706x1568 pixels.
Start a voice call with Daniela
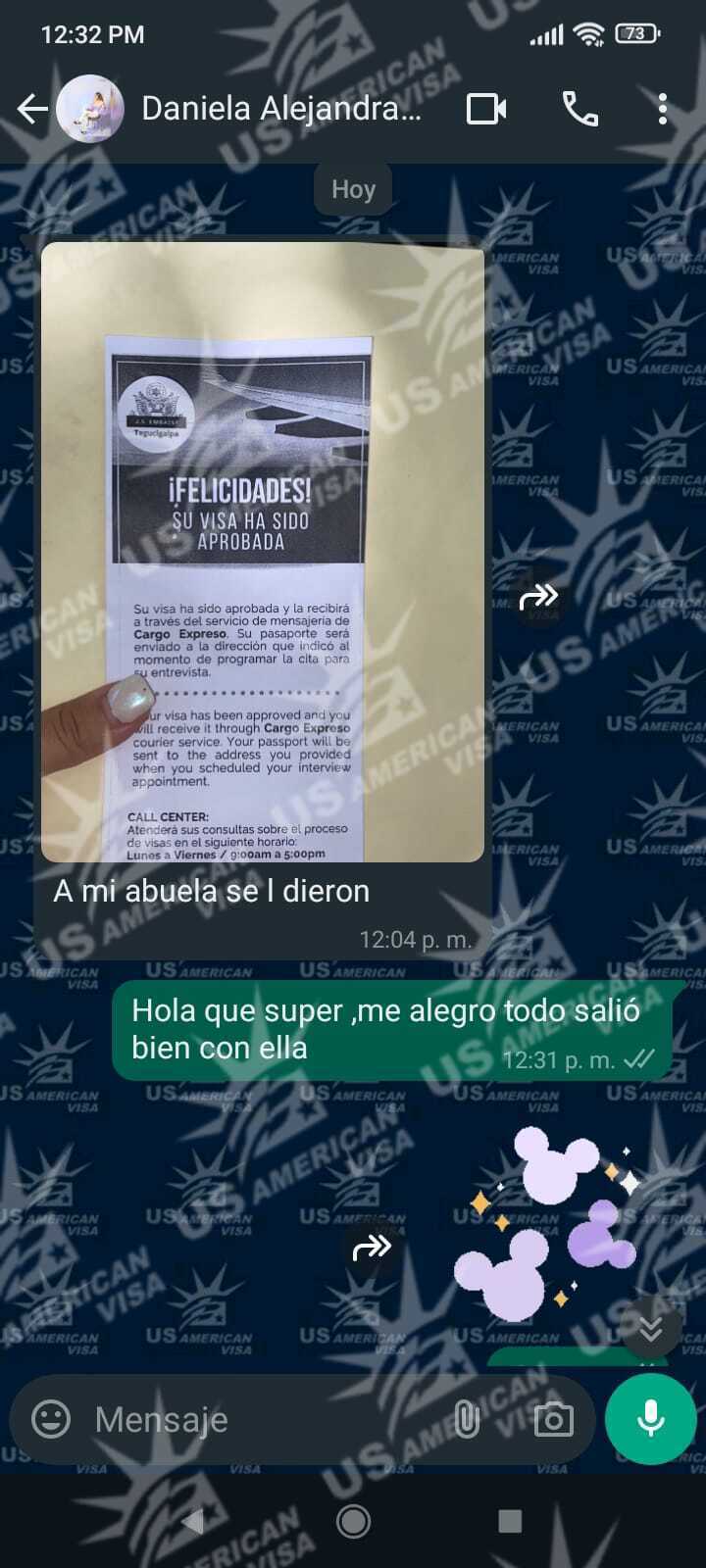point(580,109)
